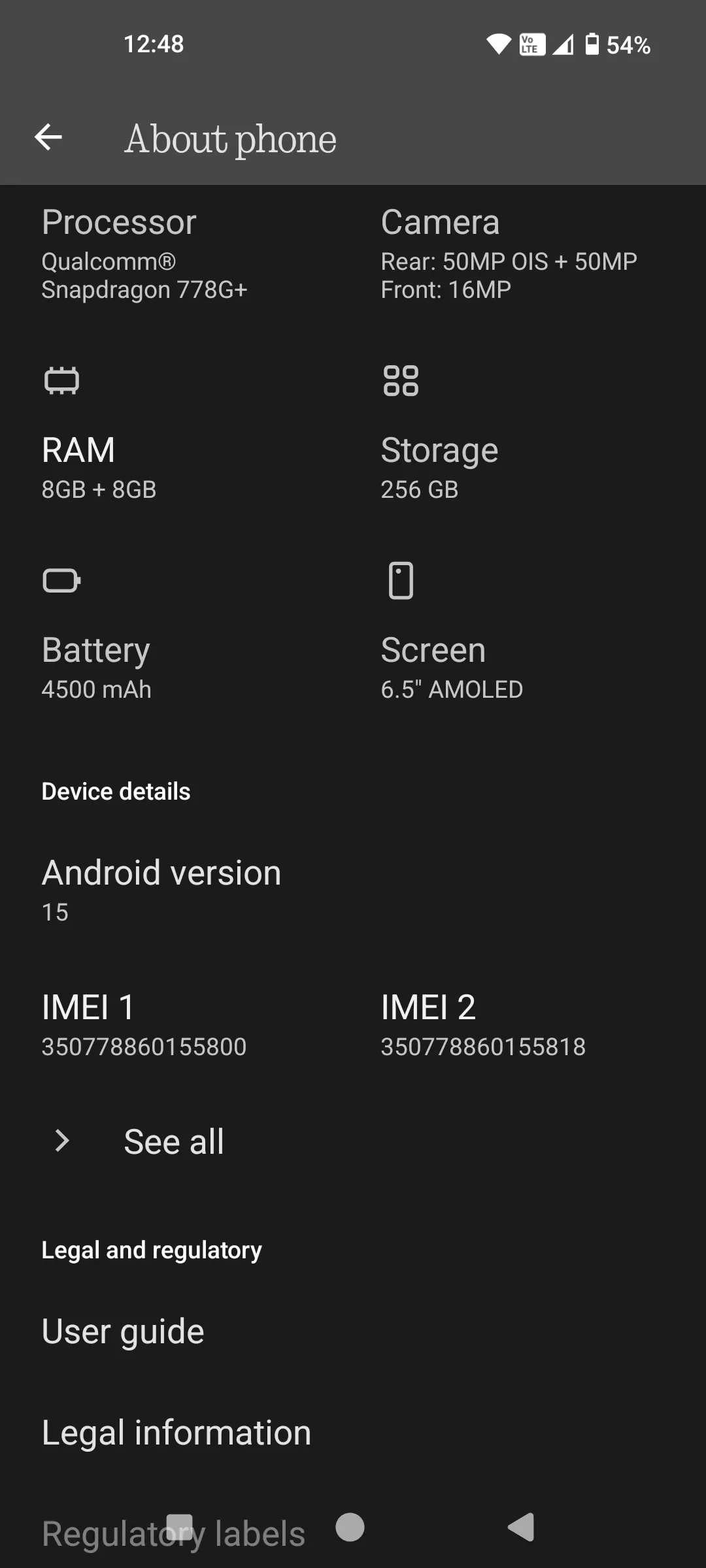Tap the chevron beside See all
The width and height of the screenshot is (706, 1568).
click(62, 1141)
